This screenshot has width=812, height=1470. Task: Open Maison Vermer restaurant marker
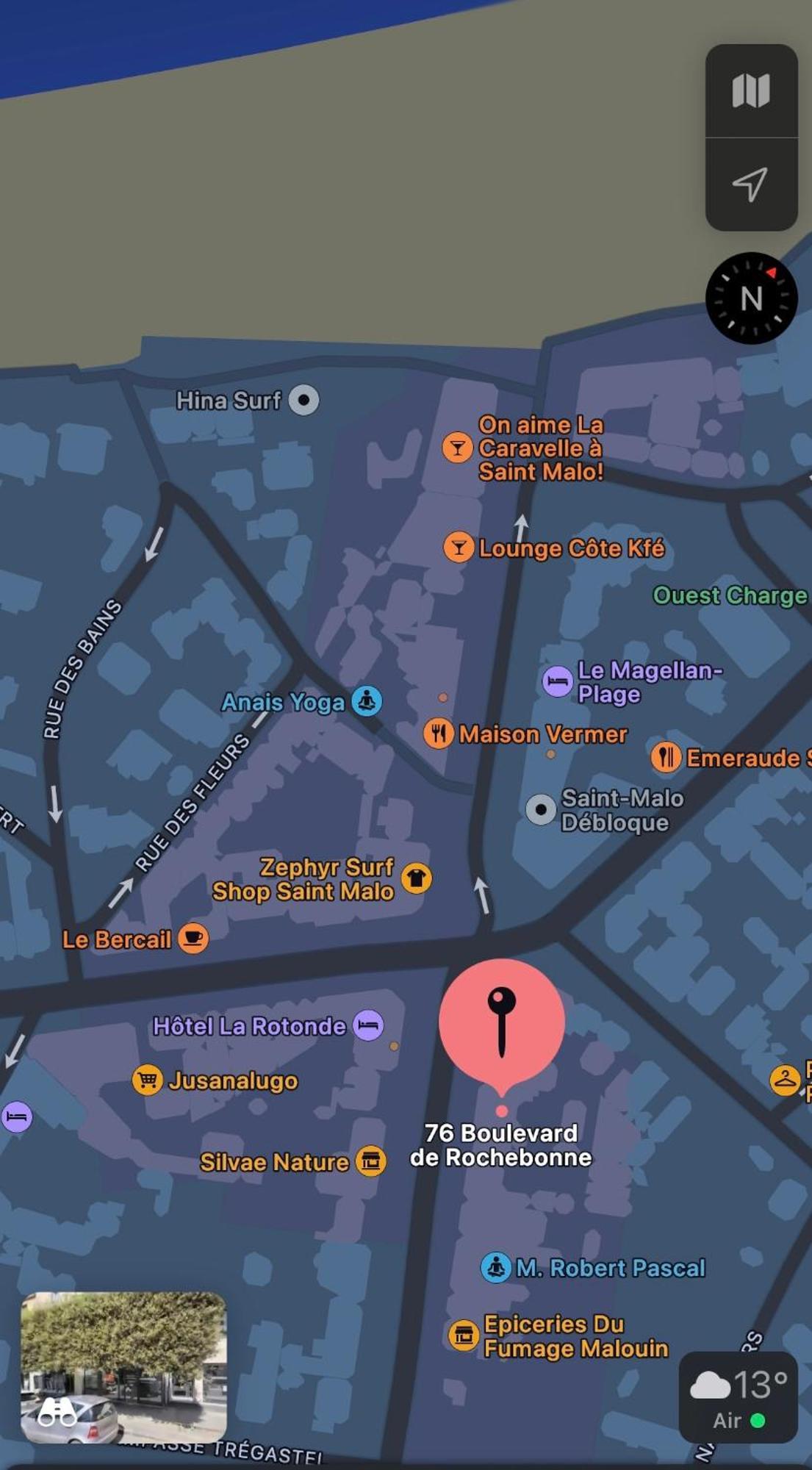tap(438, 734)
